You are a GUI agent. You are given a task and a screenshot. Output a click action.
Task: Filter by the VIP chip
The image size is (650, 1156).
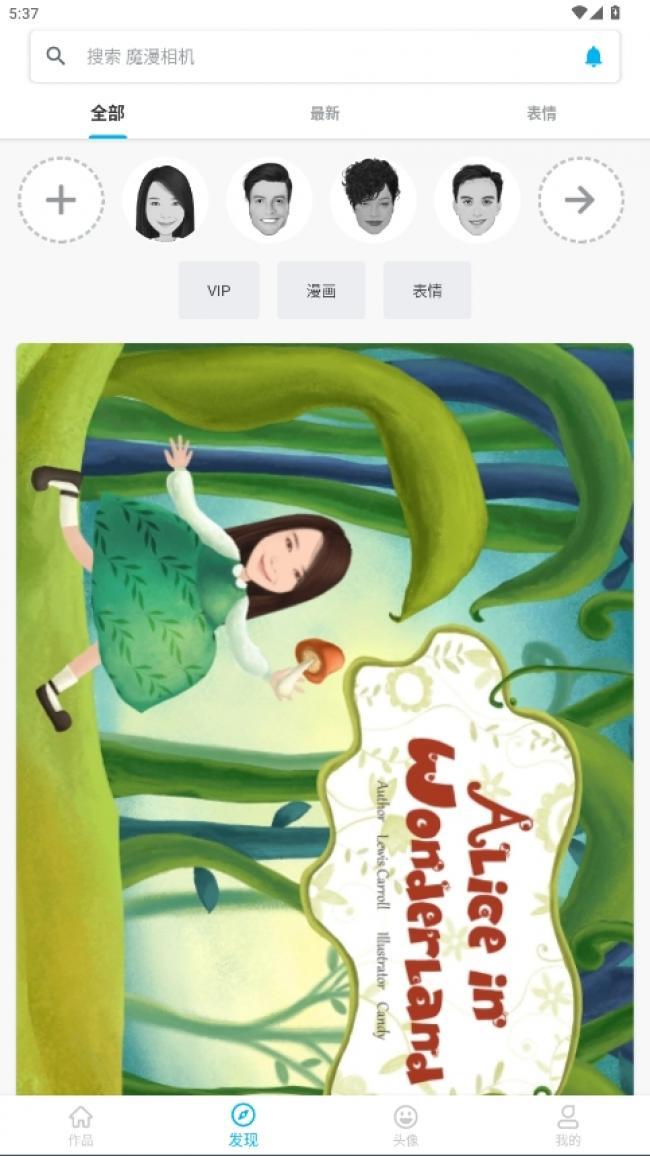tap(219, 291)
